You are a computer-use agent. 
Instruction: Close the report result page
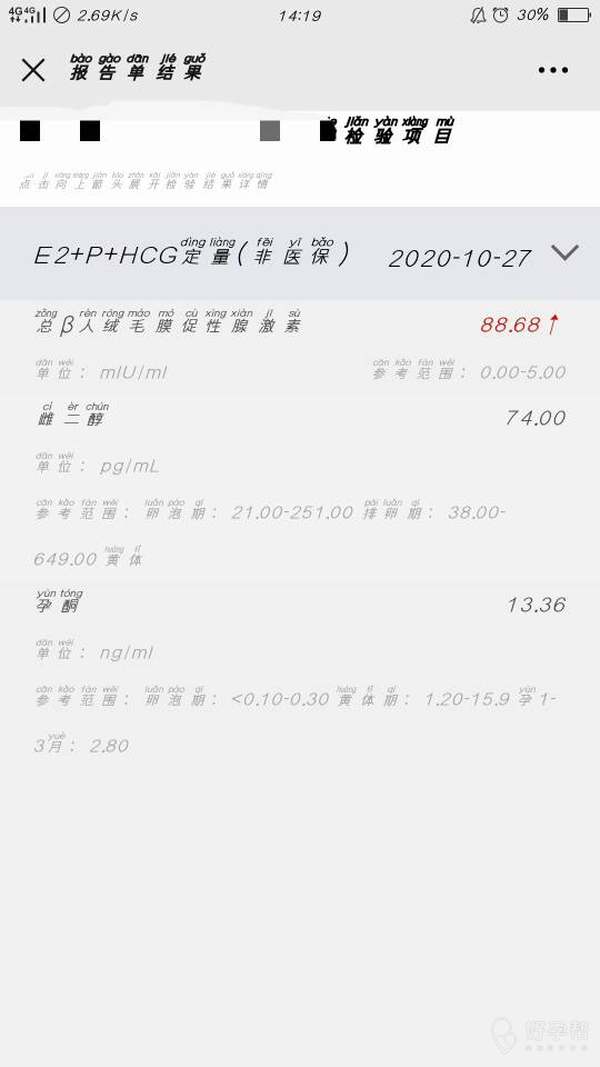coord(33,70)
